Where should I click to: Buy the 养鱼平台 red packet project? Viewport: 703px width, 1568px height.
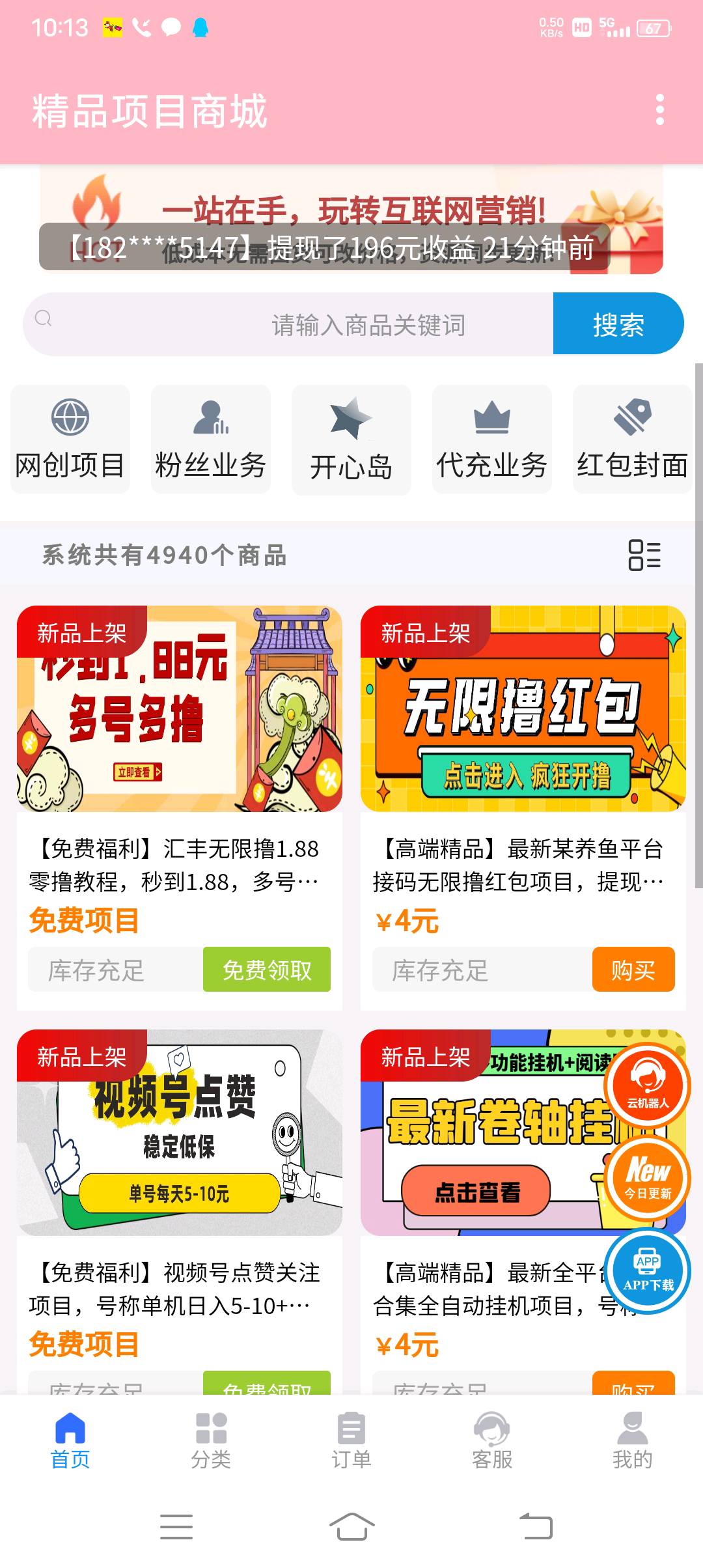(x=633, y=970)
